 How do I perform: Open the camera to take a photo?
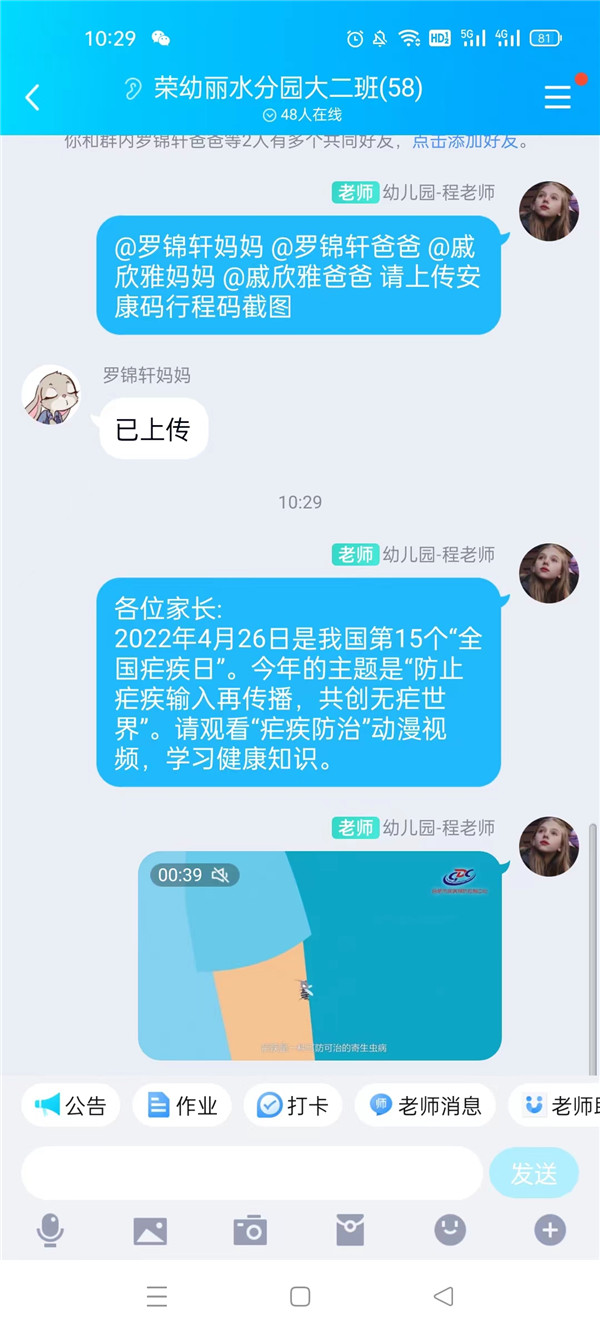coord(250,1231)
